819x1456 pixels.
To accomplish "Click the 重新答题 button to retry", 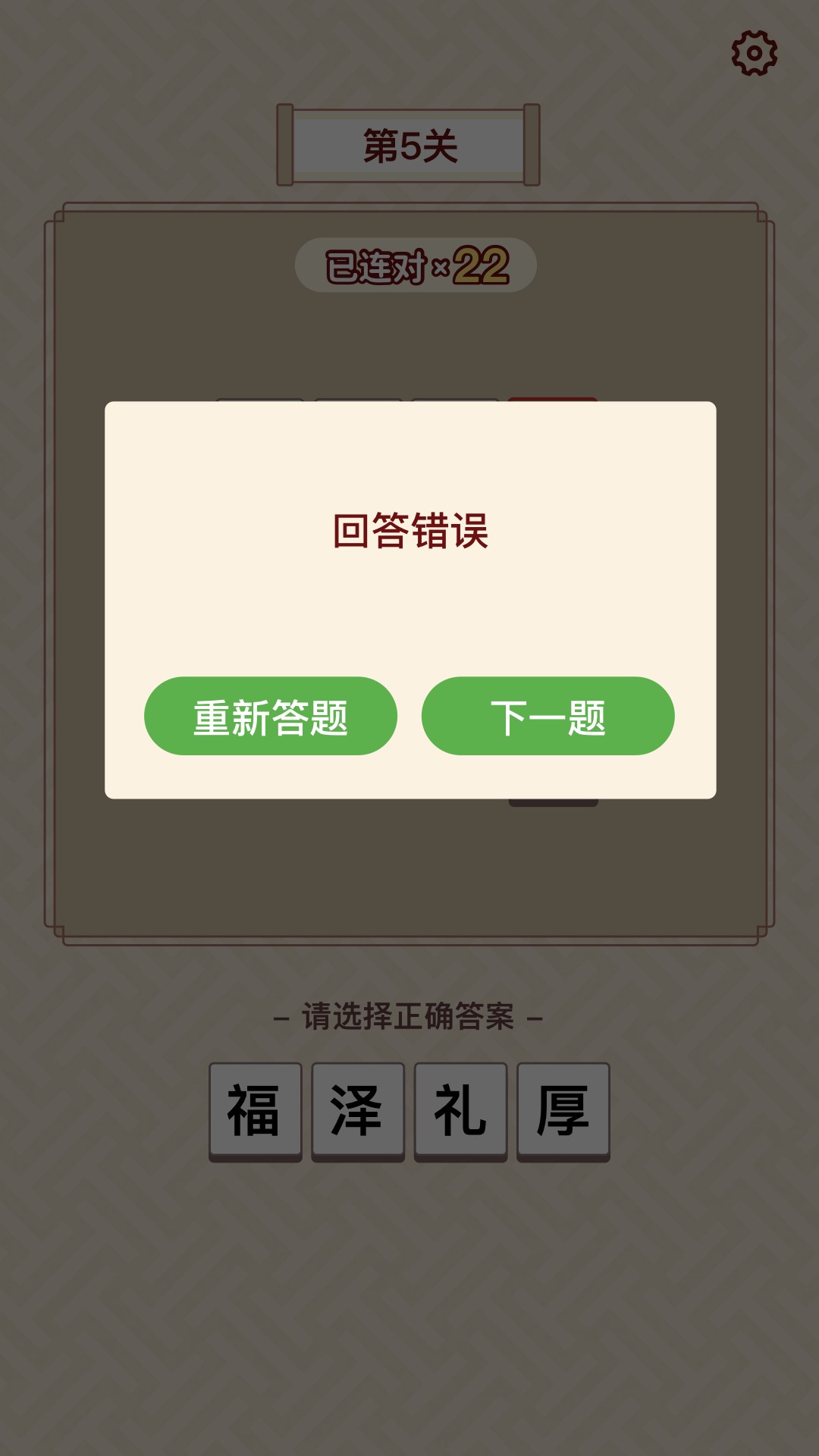I will pyautogui.click(x=271, y=717).
